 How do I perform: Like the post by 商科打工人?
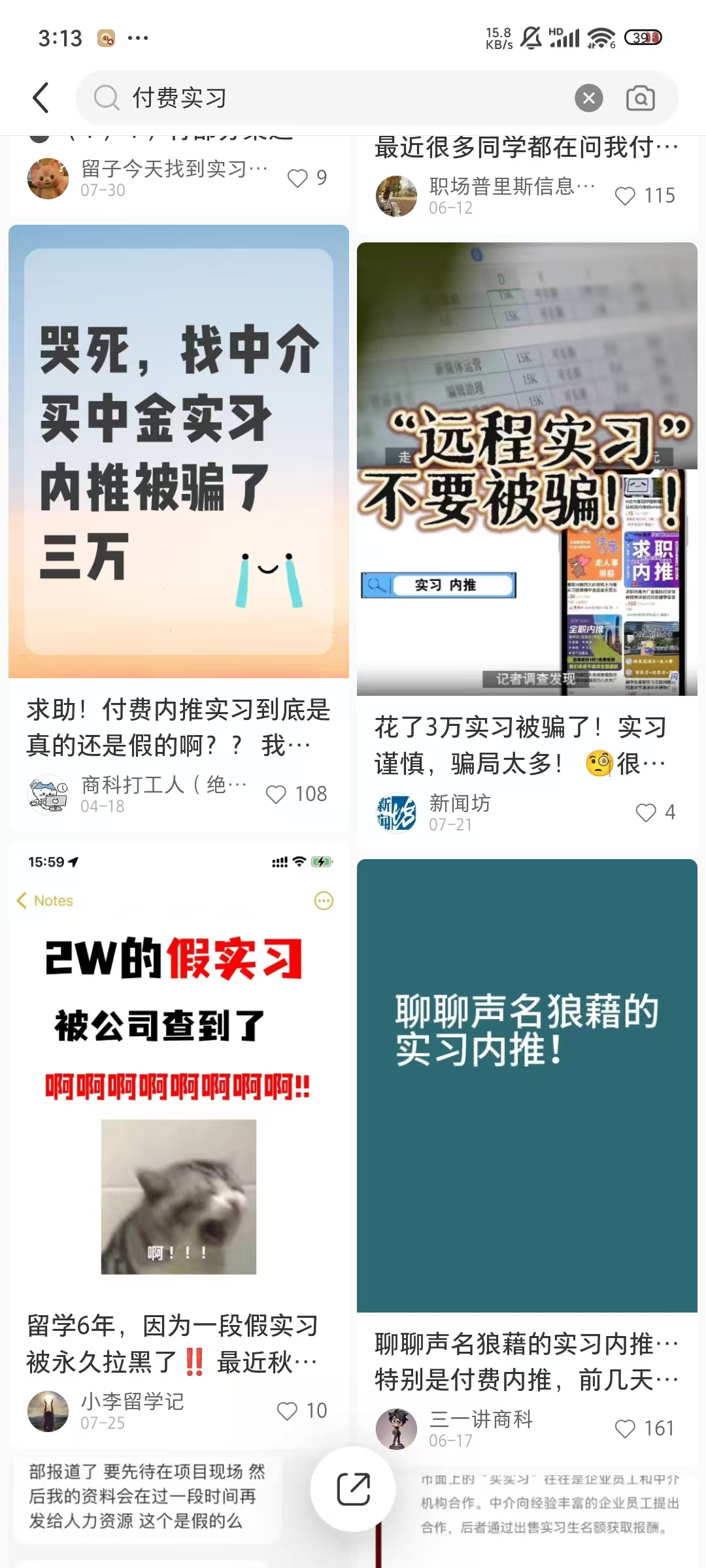click(277, 794)
